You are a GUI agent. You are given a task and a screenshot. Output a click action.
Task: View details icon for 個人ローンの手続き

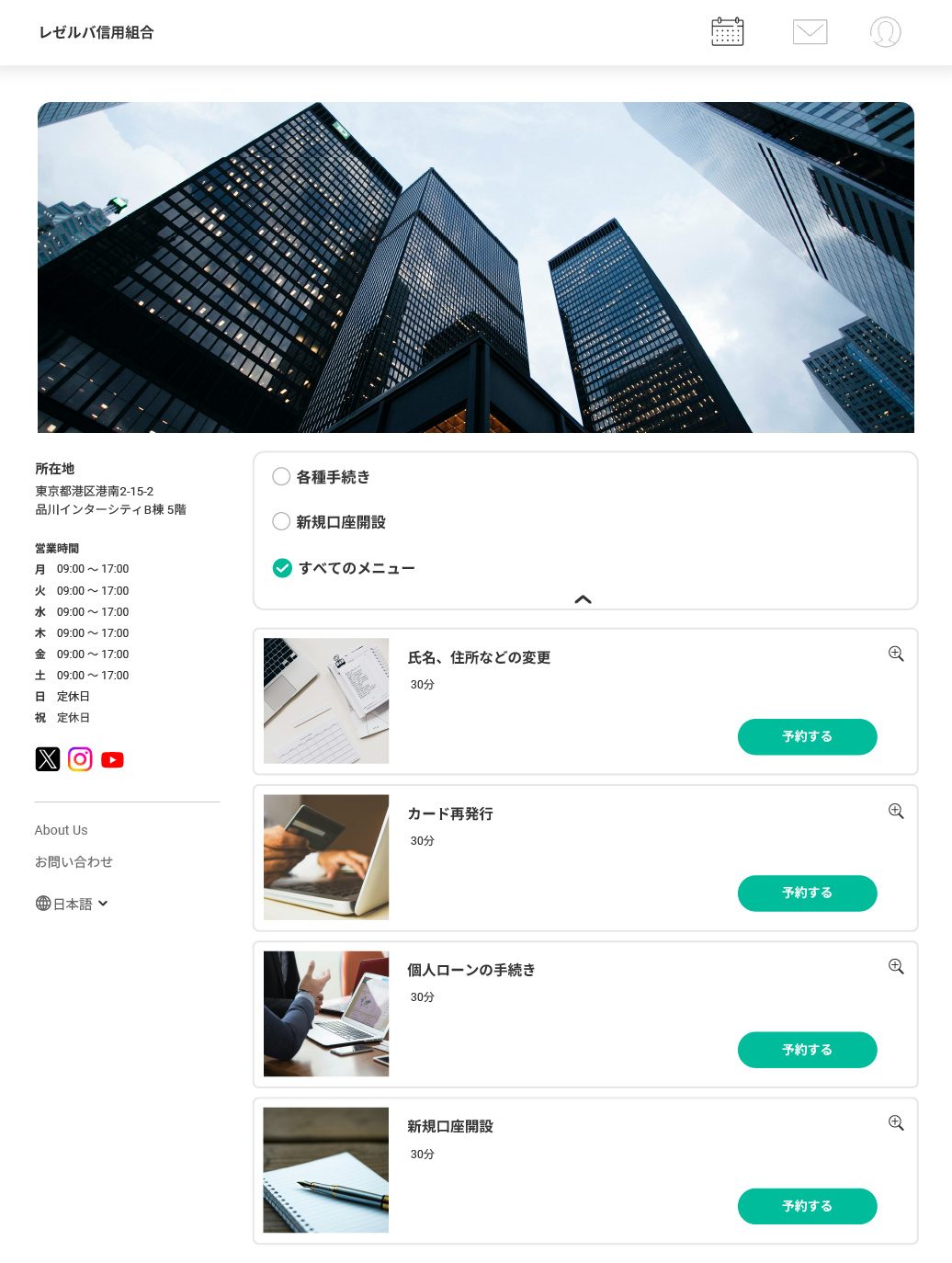[896, 966]
